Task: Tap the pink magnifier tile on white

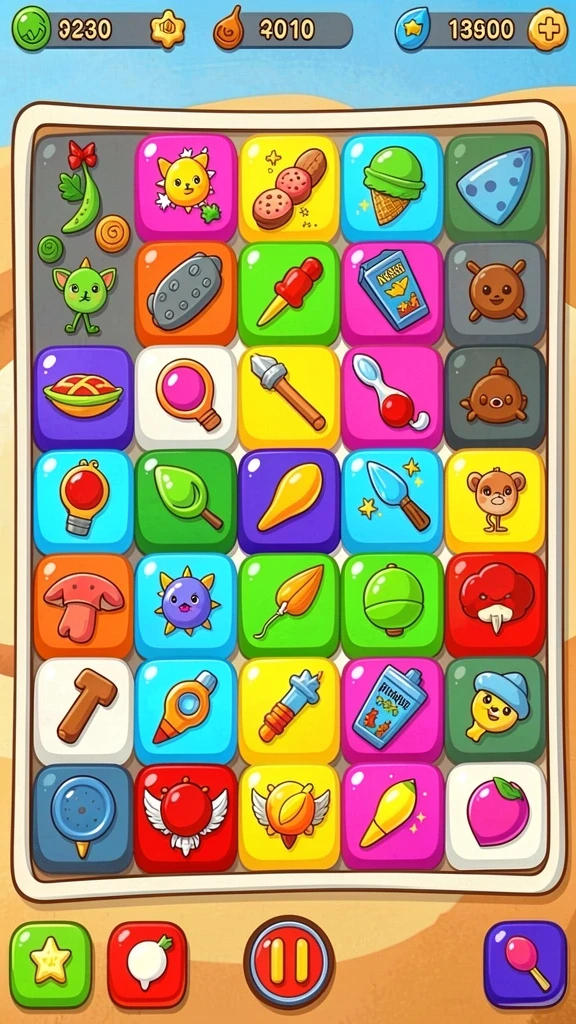Action: [x=186, y=398]
